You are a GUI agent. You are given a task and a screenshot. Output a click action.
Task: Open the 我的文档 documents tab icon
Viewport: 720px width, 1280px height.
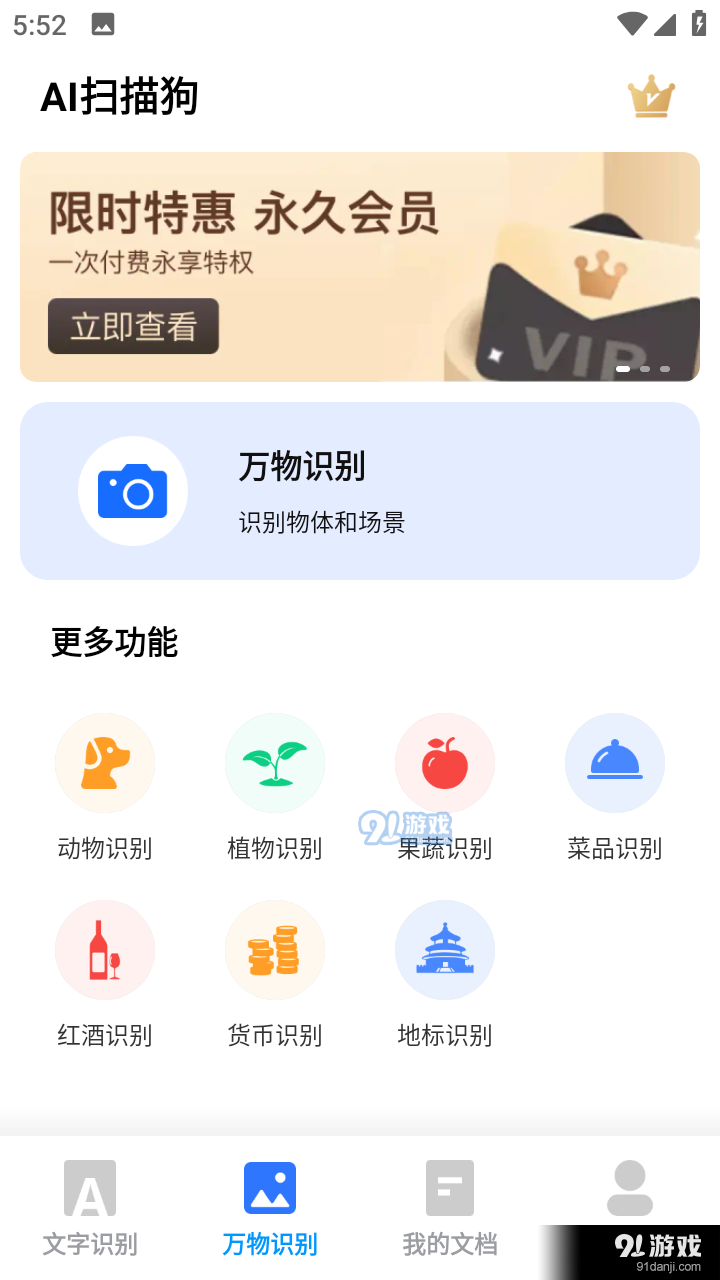pos(449,1190)
